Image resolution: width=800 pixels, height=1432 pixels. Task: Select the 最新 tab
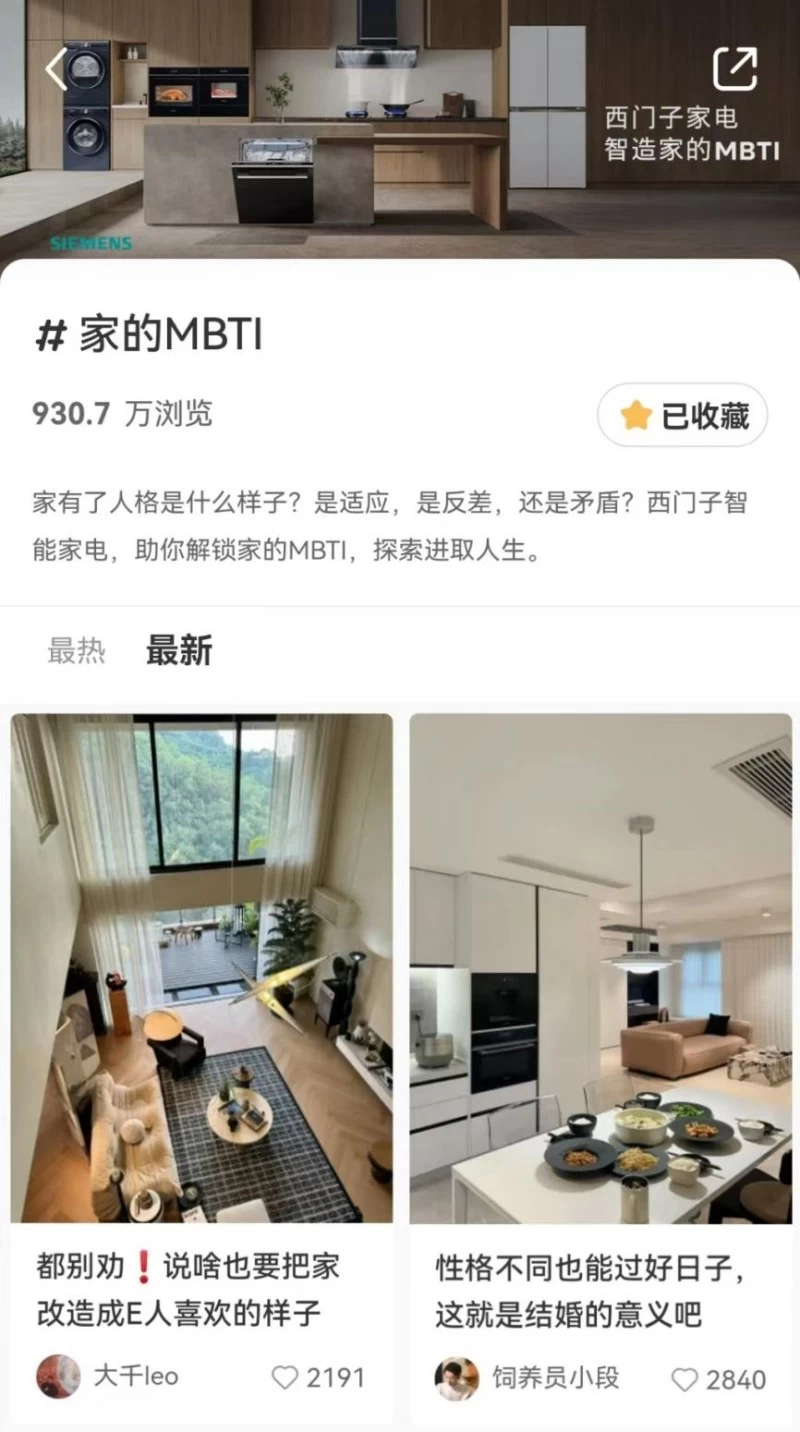click(179, 651)
